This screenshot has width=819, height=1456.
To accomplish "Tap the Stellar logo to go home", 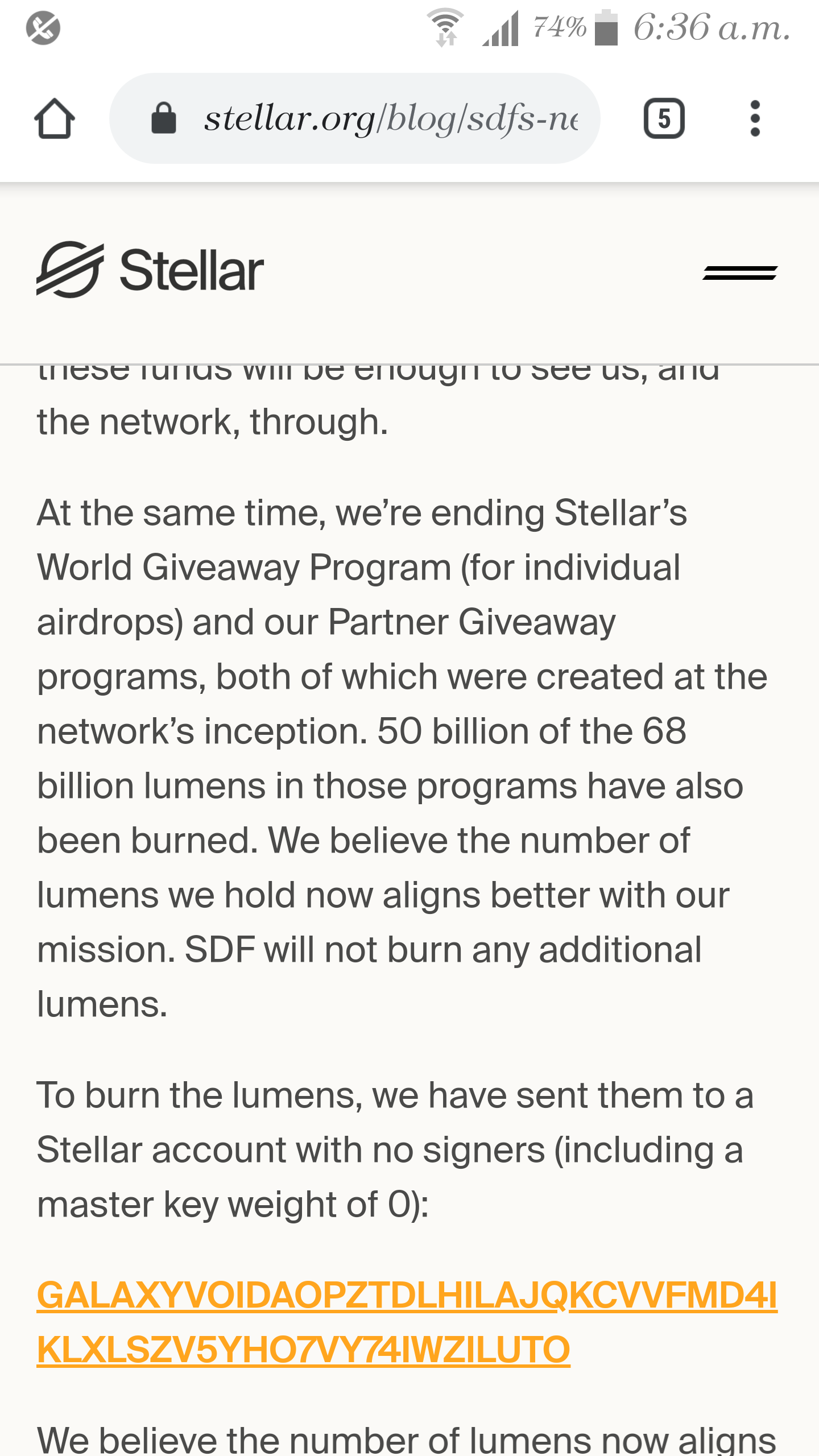I will pyautogui.click(x=150, y=270).
